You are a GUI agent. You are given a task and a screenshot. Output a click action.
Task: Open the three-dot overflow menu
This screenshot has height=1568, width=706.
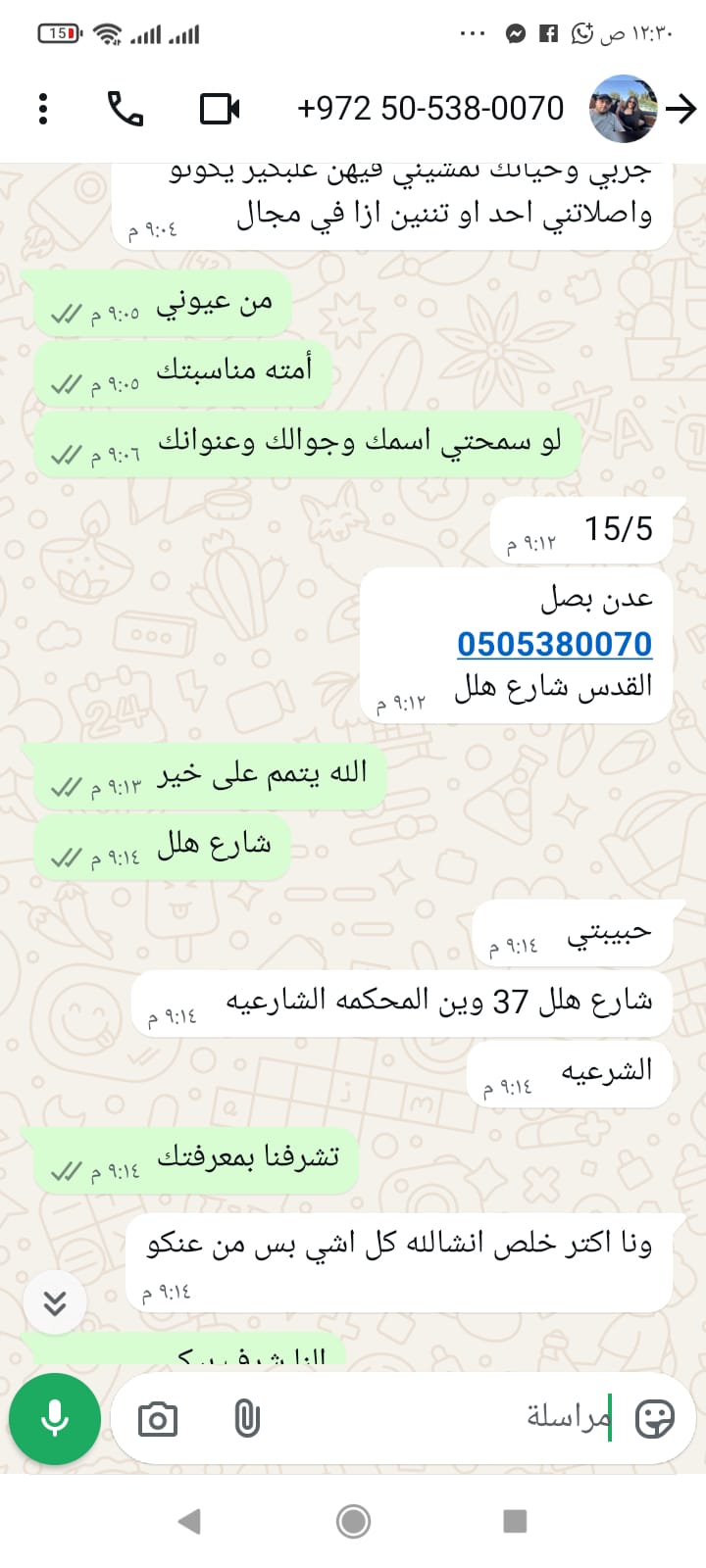[43, 109]
